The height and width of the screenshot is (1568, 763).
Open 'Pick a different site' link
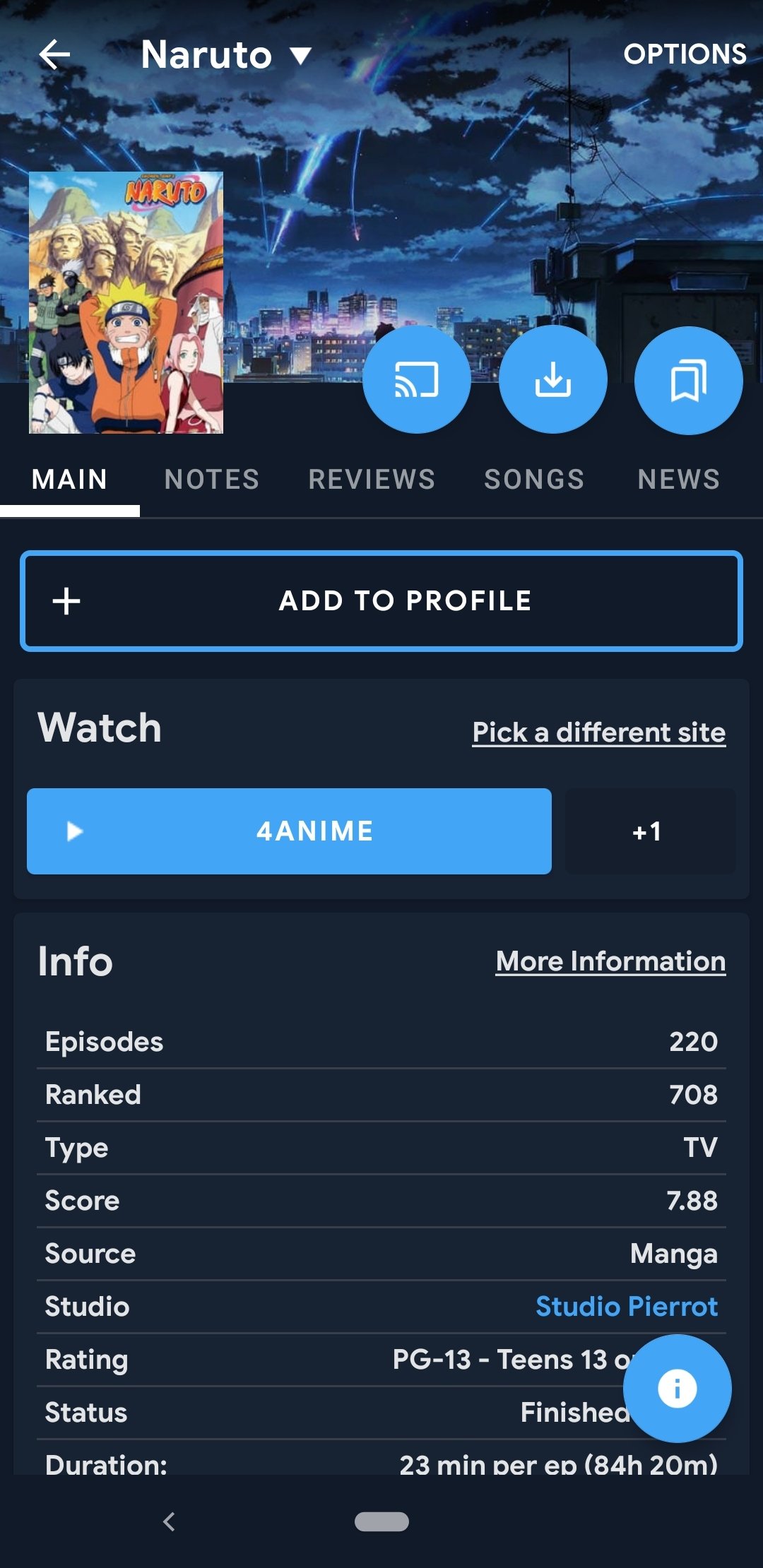pyautogui.click(x=599, y=732)
